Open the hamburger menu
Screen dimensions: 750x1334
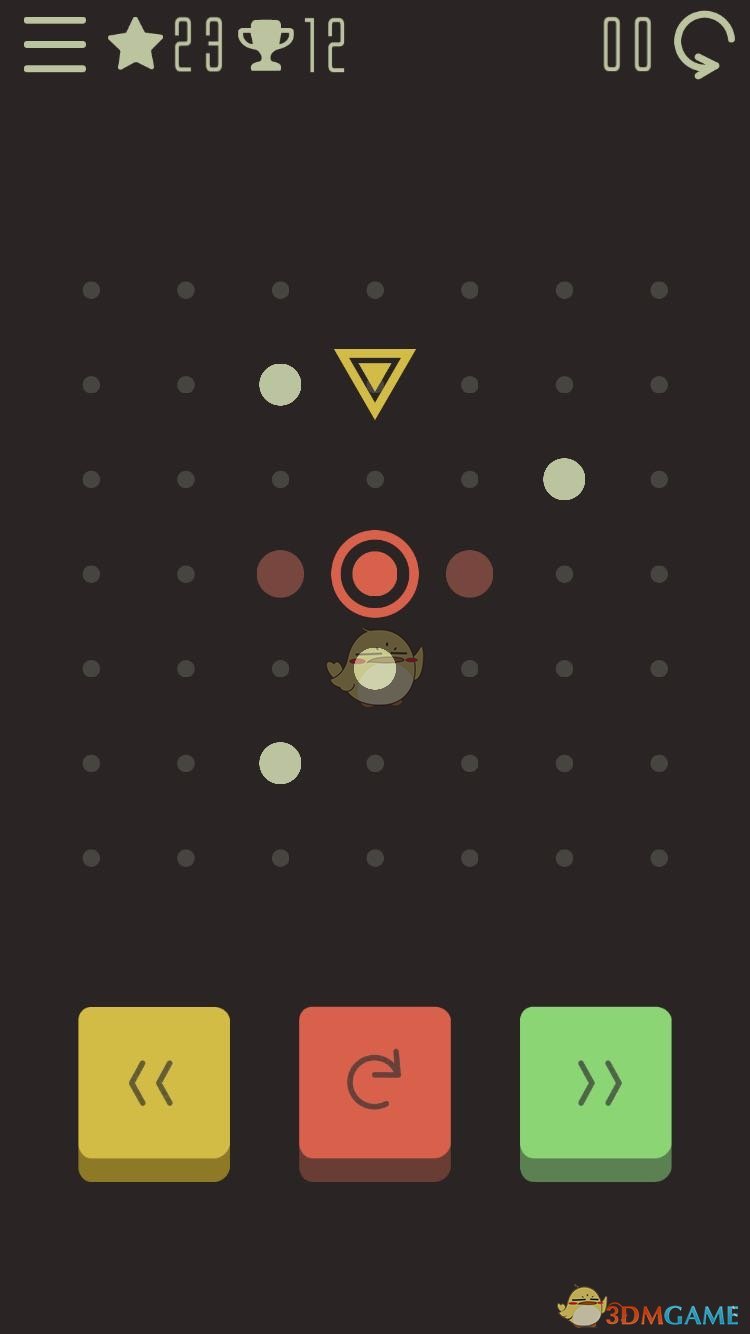point(55,45)
